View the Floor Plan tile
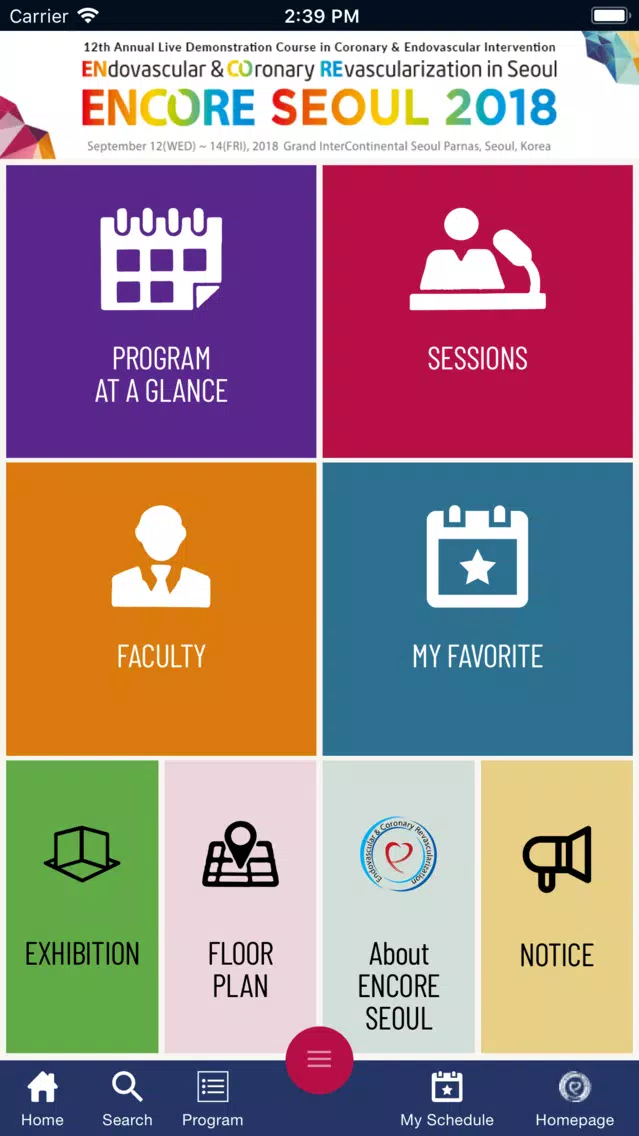The width and height of the screenshot is (639, 1136). (x=241, y=906)
